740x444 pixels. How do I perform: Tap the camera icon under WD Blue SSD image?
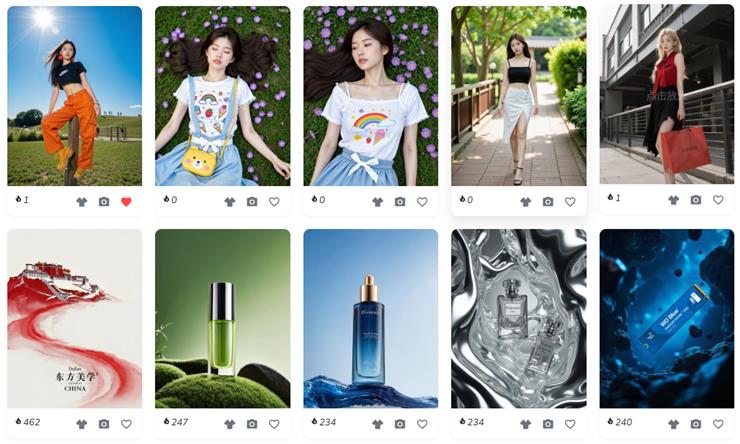coord(696,424)
